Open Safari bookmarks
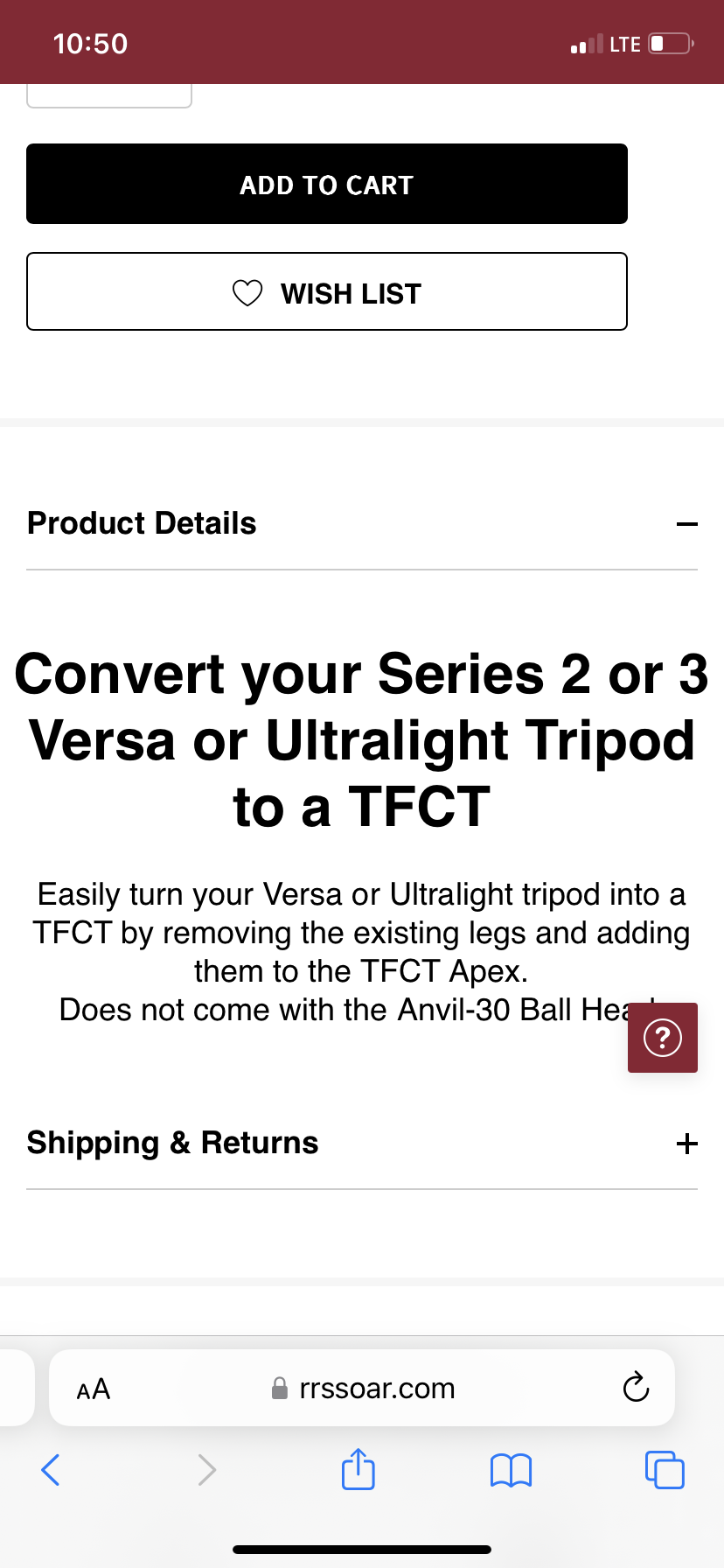Viewport: 724px width, 1568px height. [512, 1470]
